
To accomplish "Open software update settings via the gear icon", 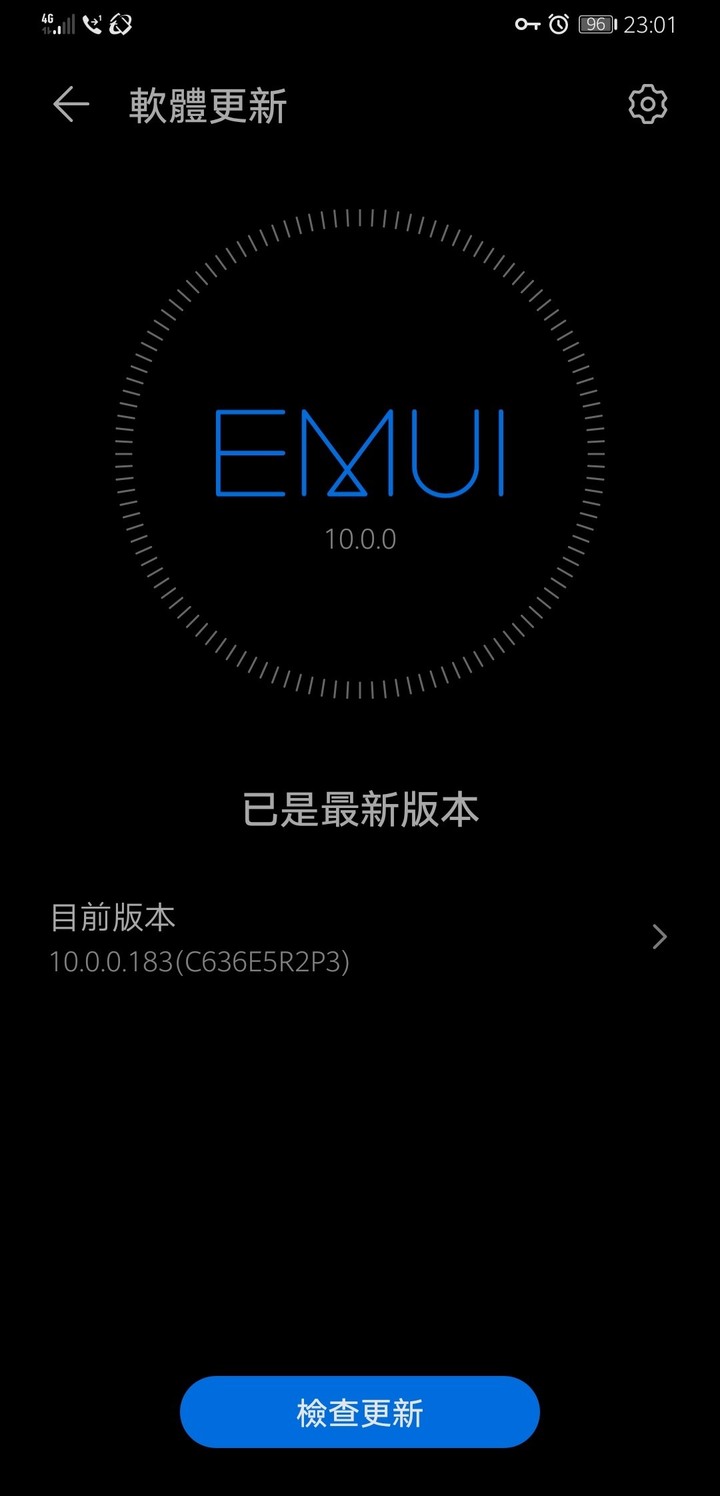I will [x=647, y=105].
